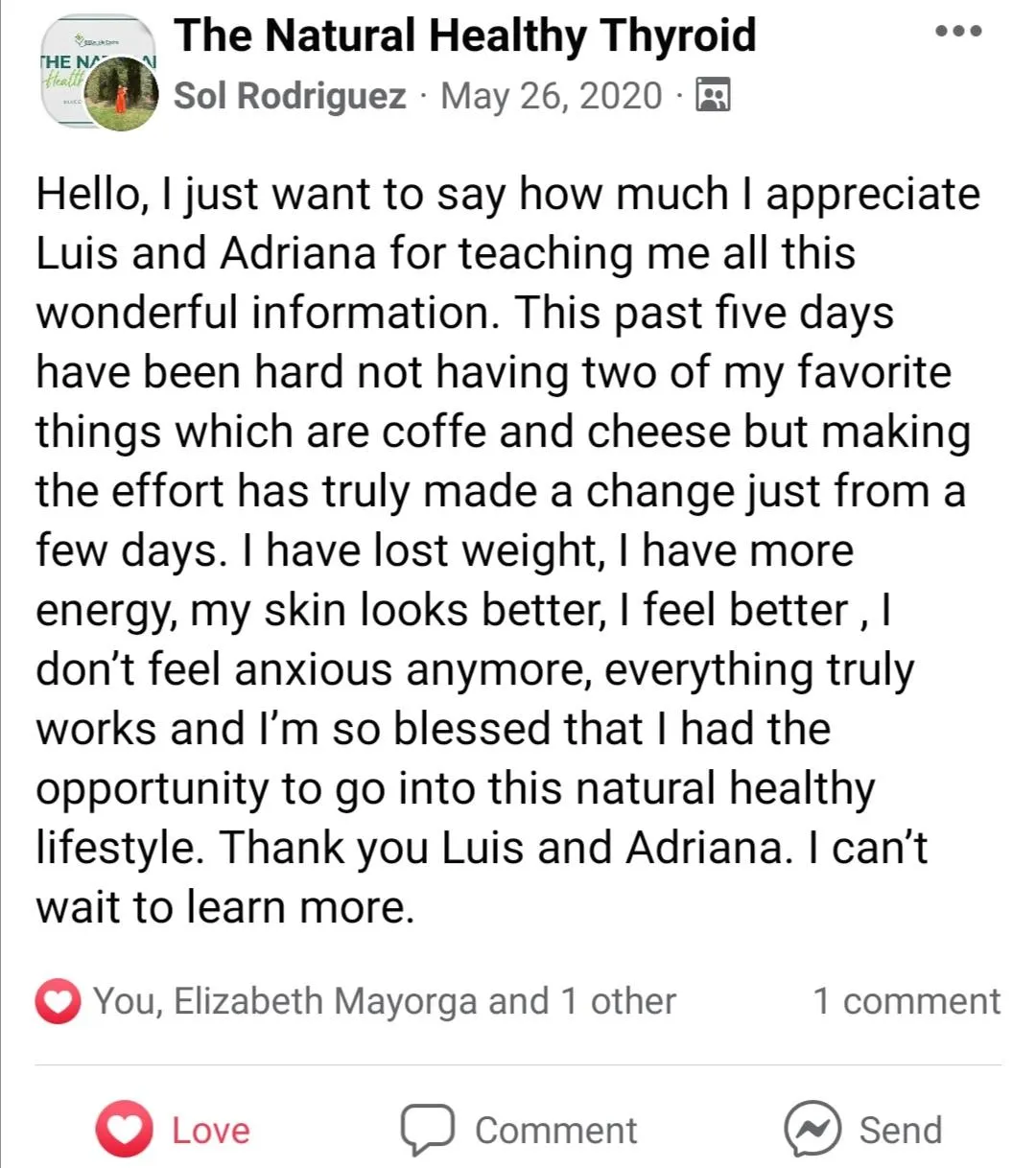
Task: Write a comment on the post
Action: point(519,1130)
